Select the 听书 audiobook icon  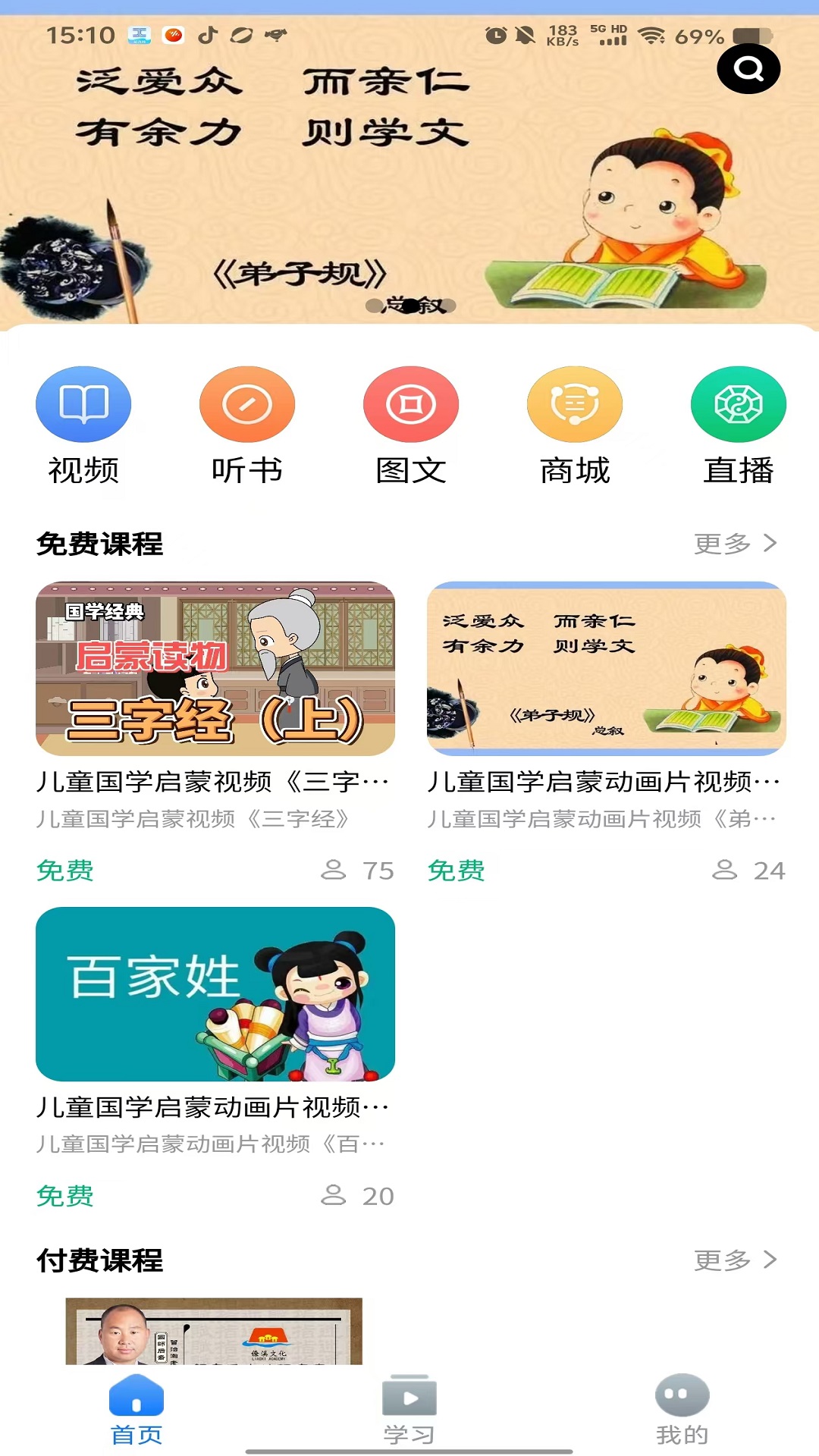248,404
